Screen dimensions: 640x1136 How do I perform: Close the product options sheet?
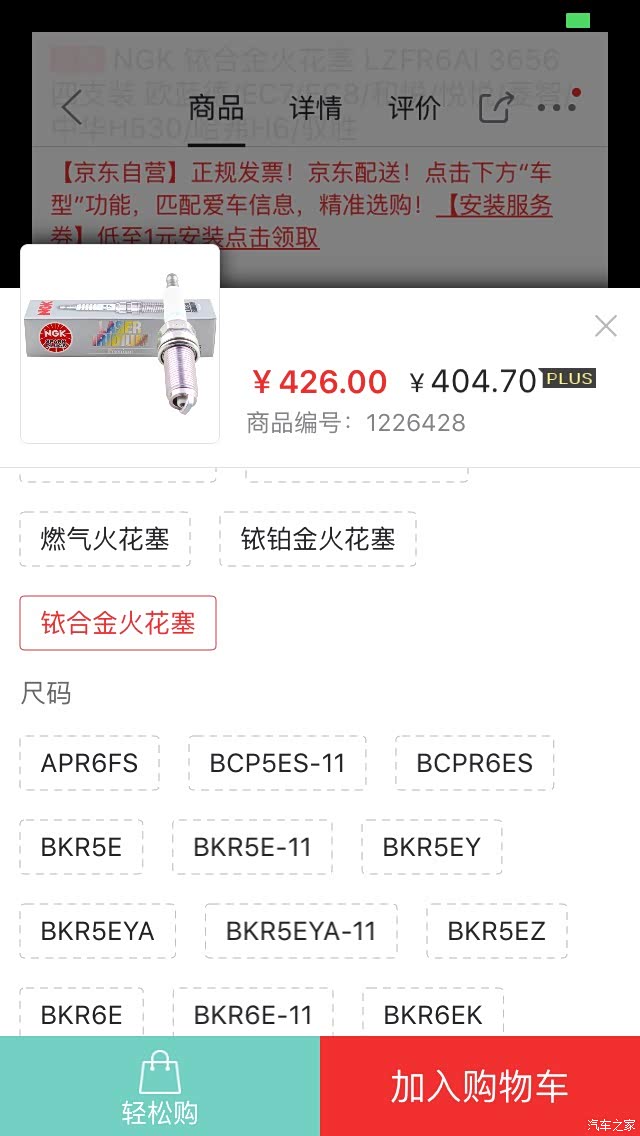pos(605,326)
